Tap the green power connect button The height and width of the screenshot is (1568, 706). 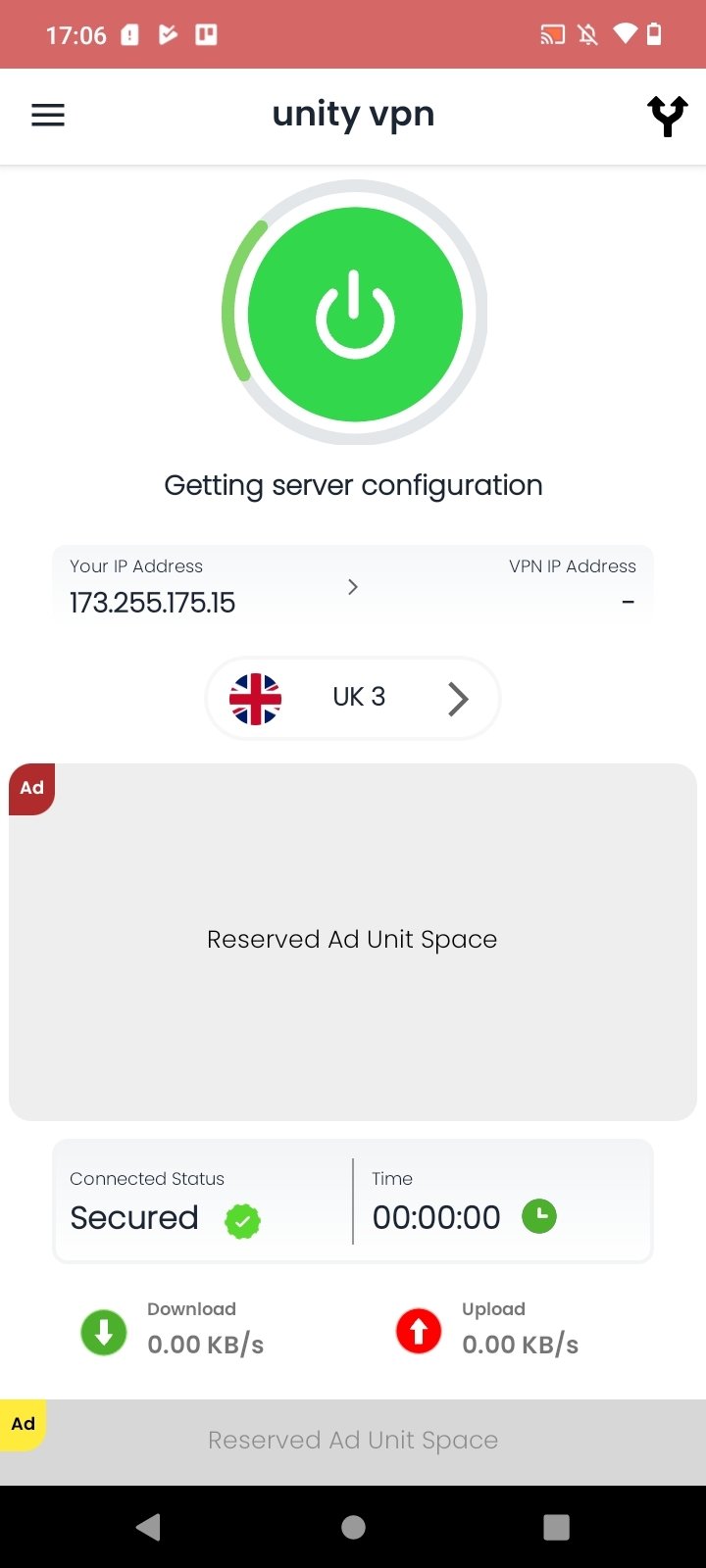(x=355, y=315)
